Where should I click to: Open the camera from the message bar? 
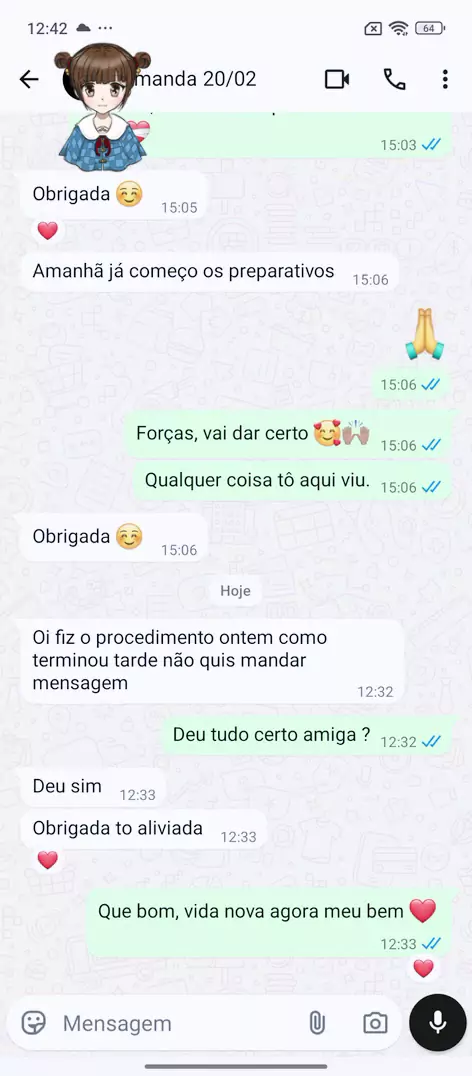375,1023
